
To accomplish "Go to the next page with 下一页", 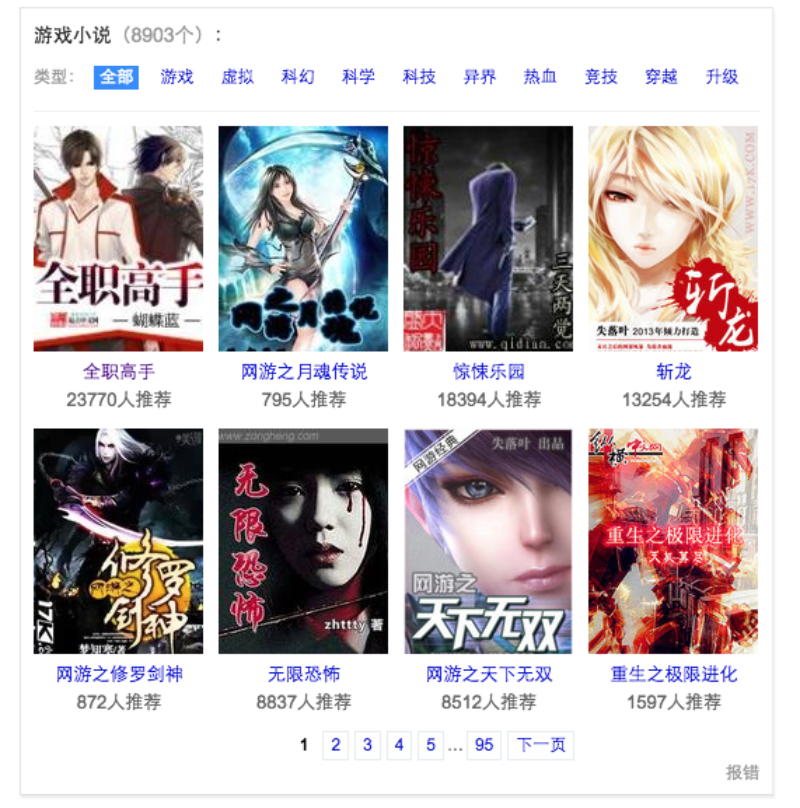I will pyautogui.click(x=541, y=745).
